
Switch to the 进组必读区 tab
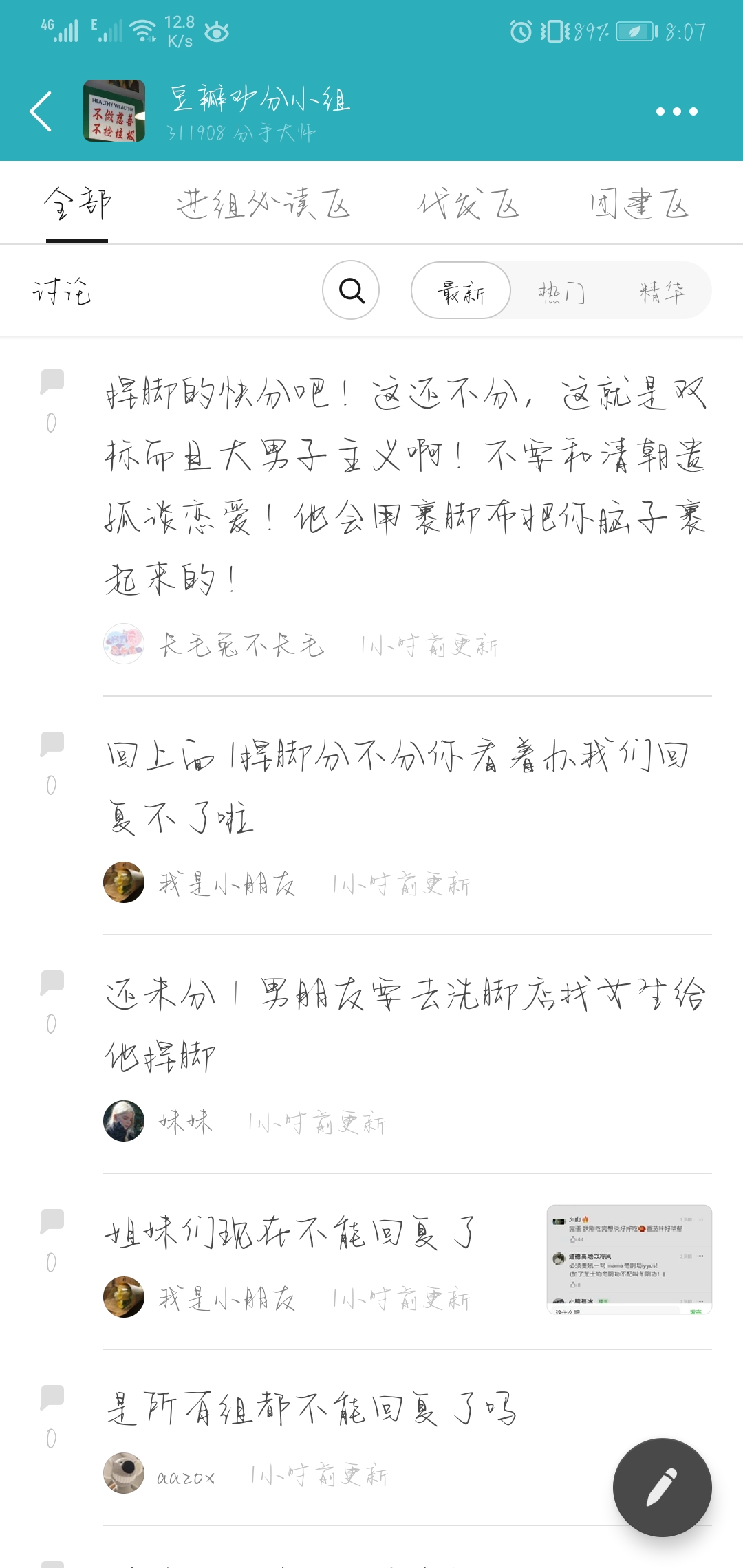[263, 204]
